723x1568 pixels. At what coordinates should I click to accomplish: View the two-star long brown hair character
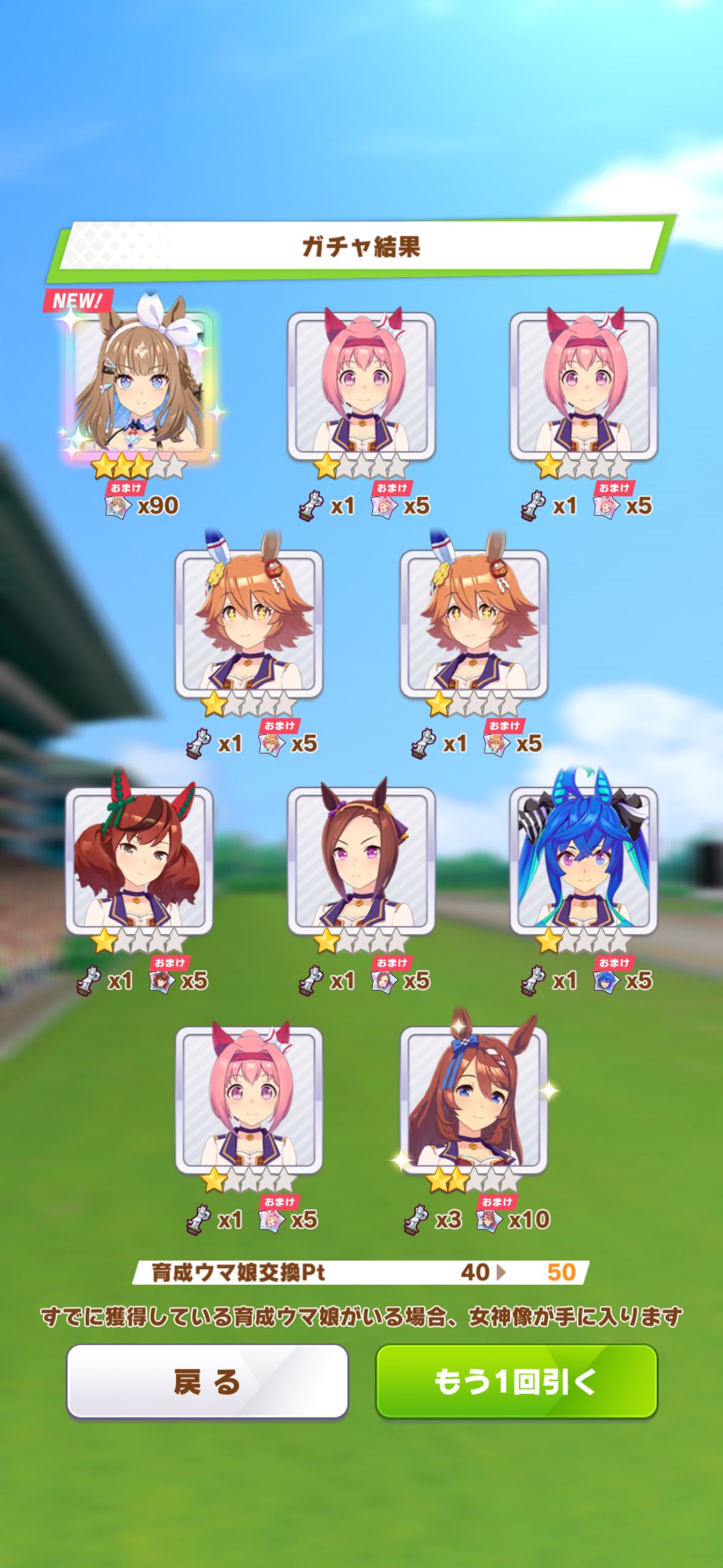473,1099
